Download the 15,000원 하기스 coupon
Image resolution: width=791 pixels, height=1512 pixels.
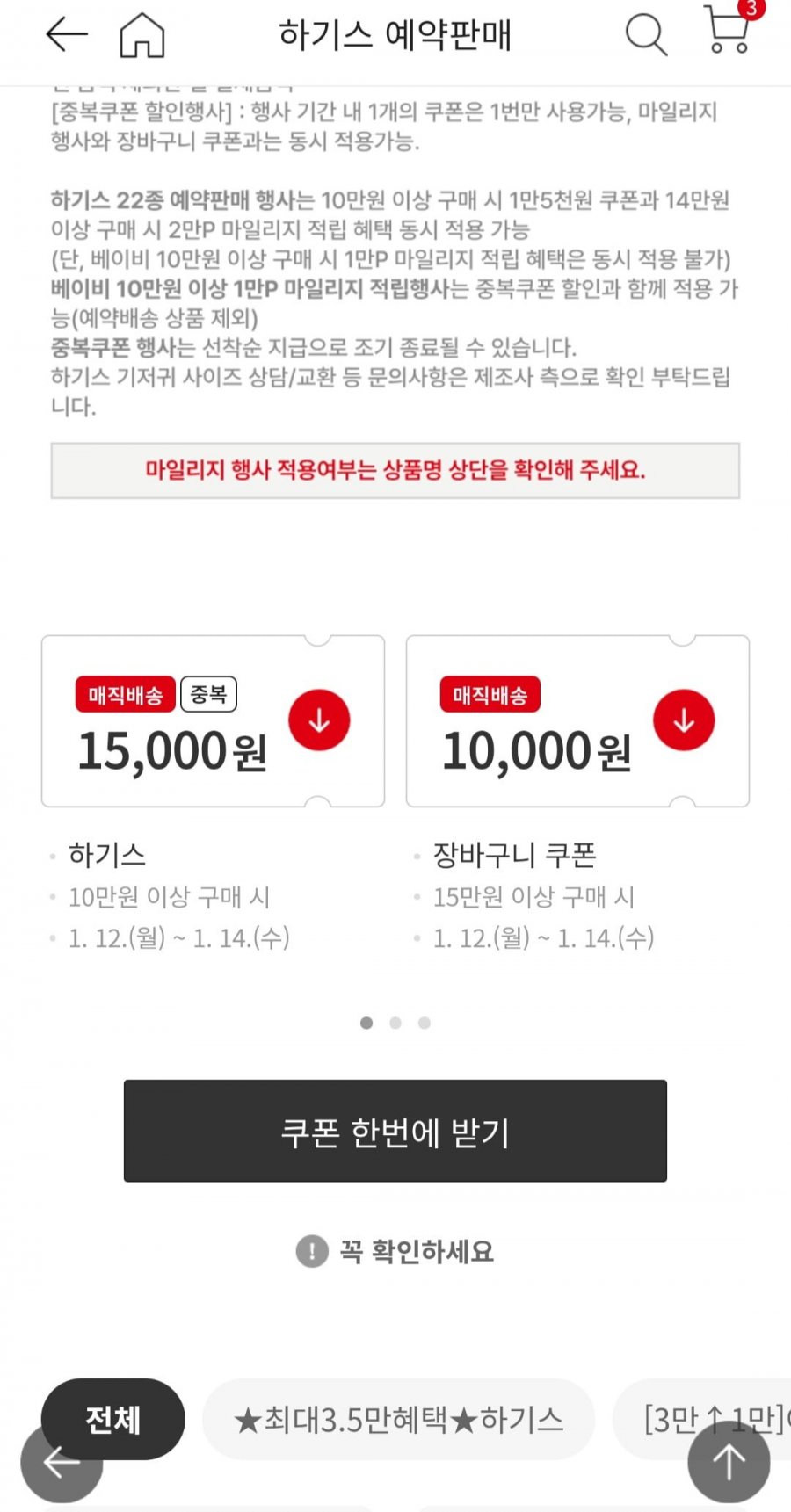319,720
